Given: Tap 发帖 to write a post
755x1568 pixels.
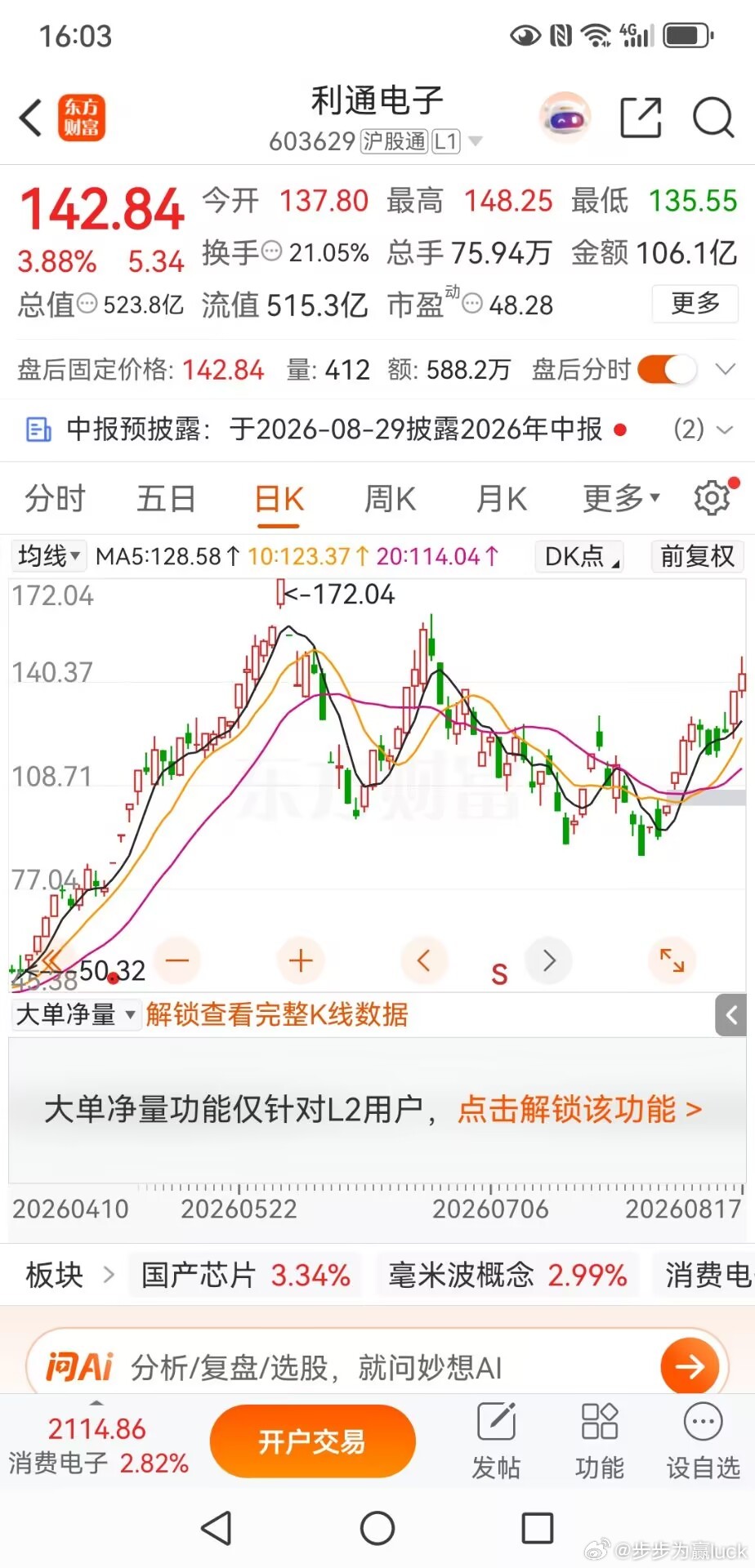Looking at the screenshot, I should pyautogui.click(x=496, y=1441).
